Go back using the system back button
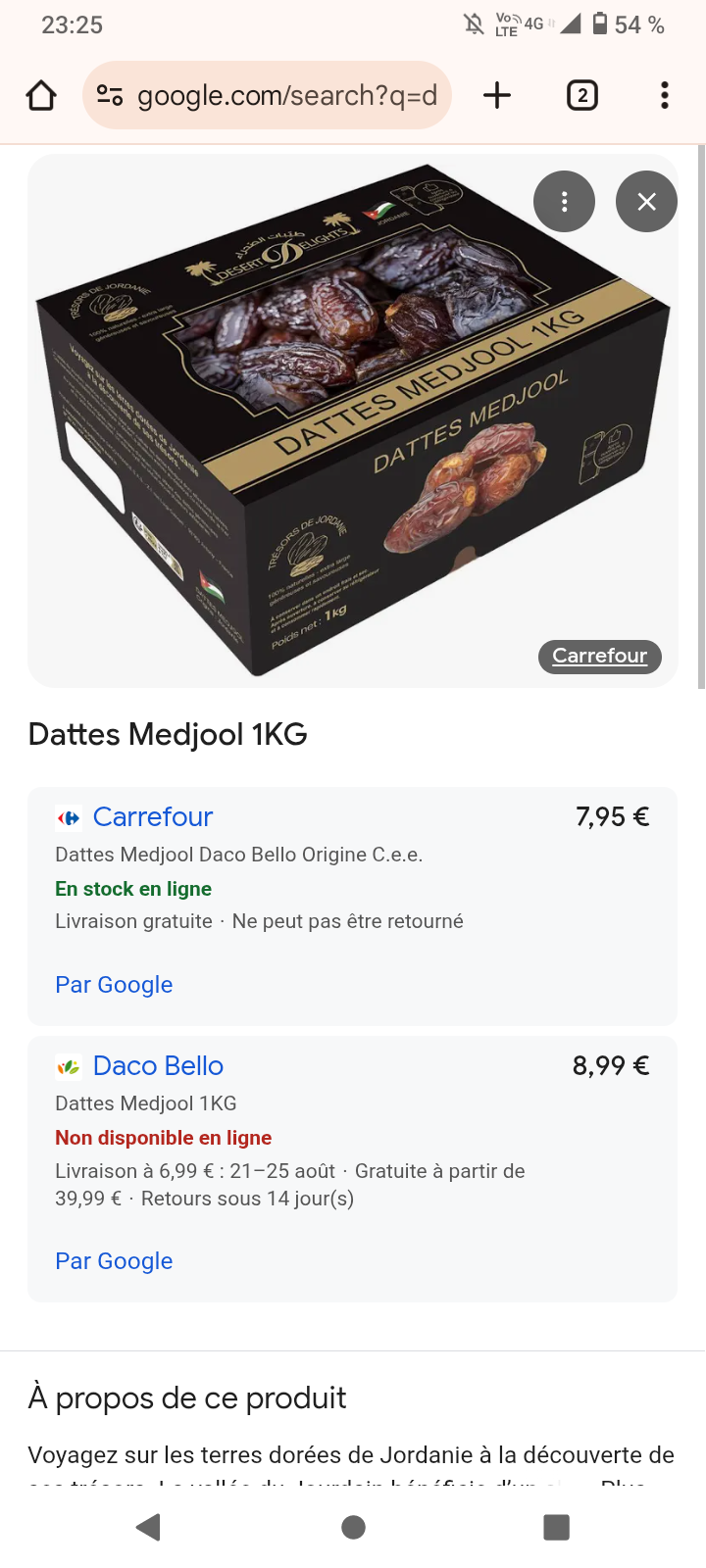The image size is (706, 1568). 149,1527
